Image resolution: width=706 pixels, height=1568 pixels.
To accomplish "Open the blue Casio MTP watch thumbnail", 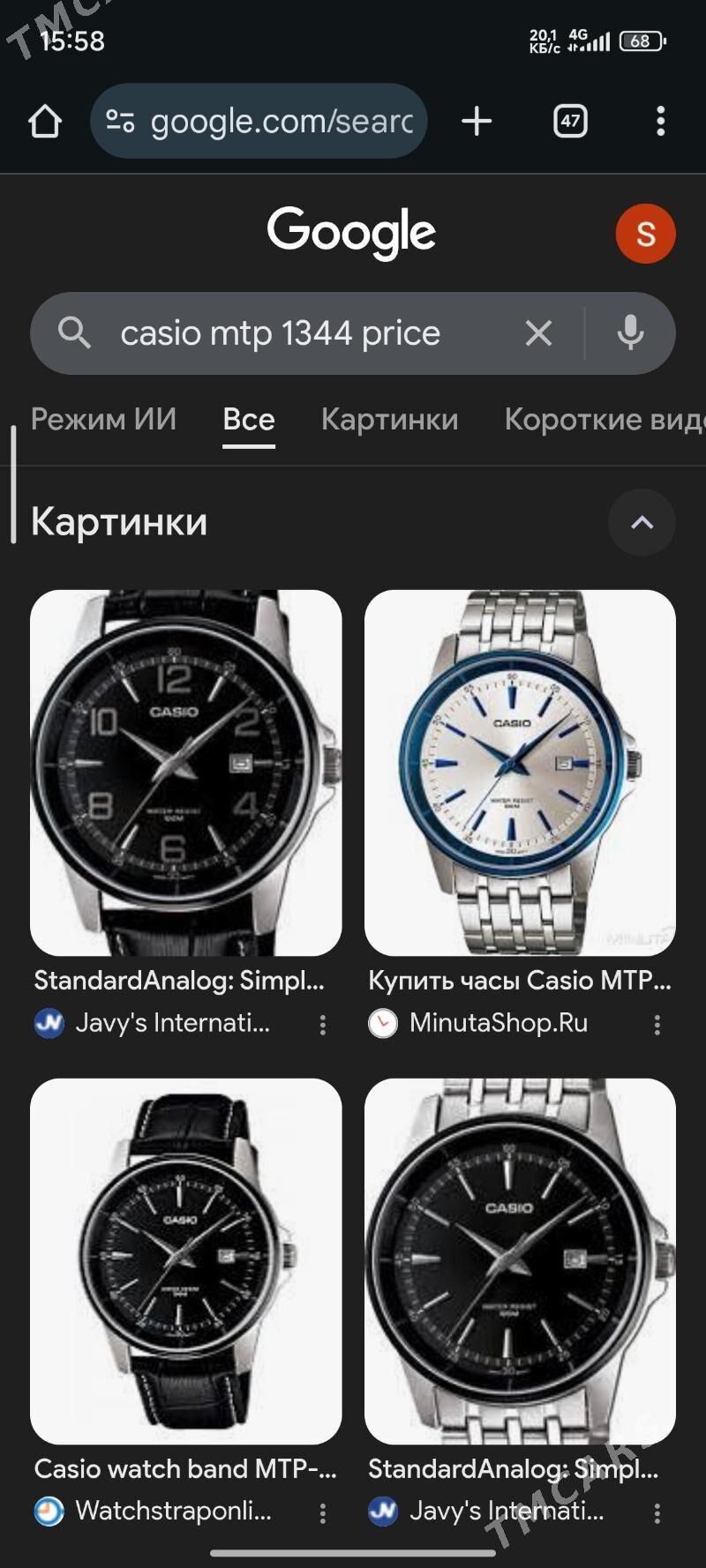I will pos(520,772).
